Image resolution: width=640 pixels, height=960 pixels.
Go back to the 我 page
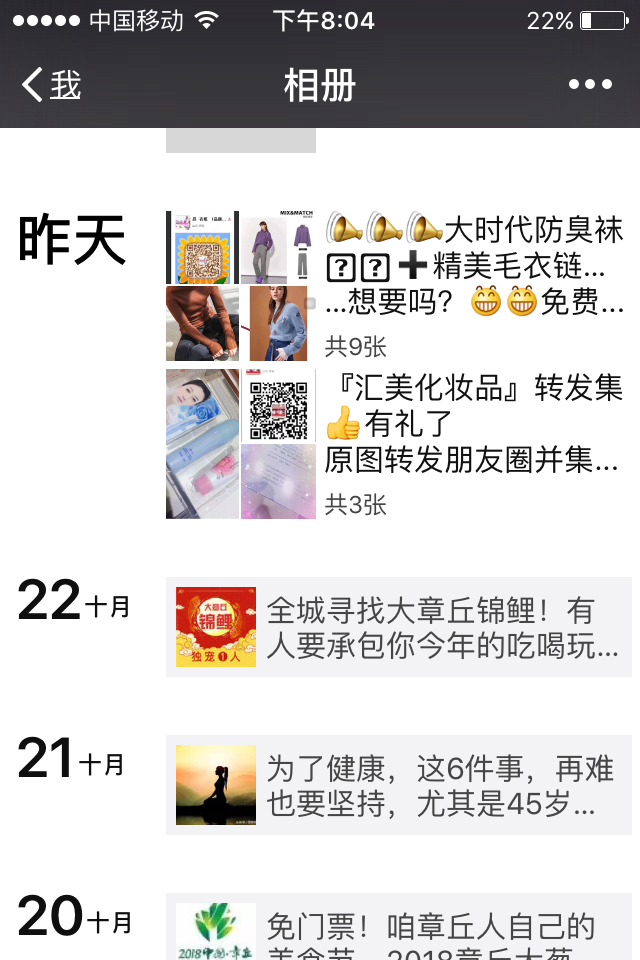point(52,85)
